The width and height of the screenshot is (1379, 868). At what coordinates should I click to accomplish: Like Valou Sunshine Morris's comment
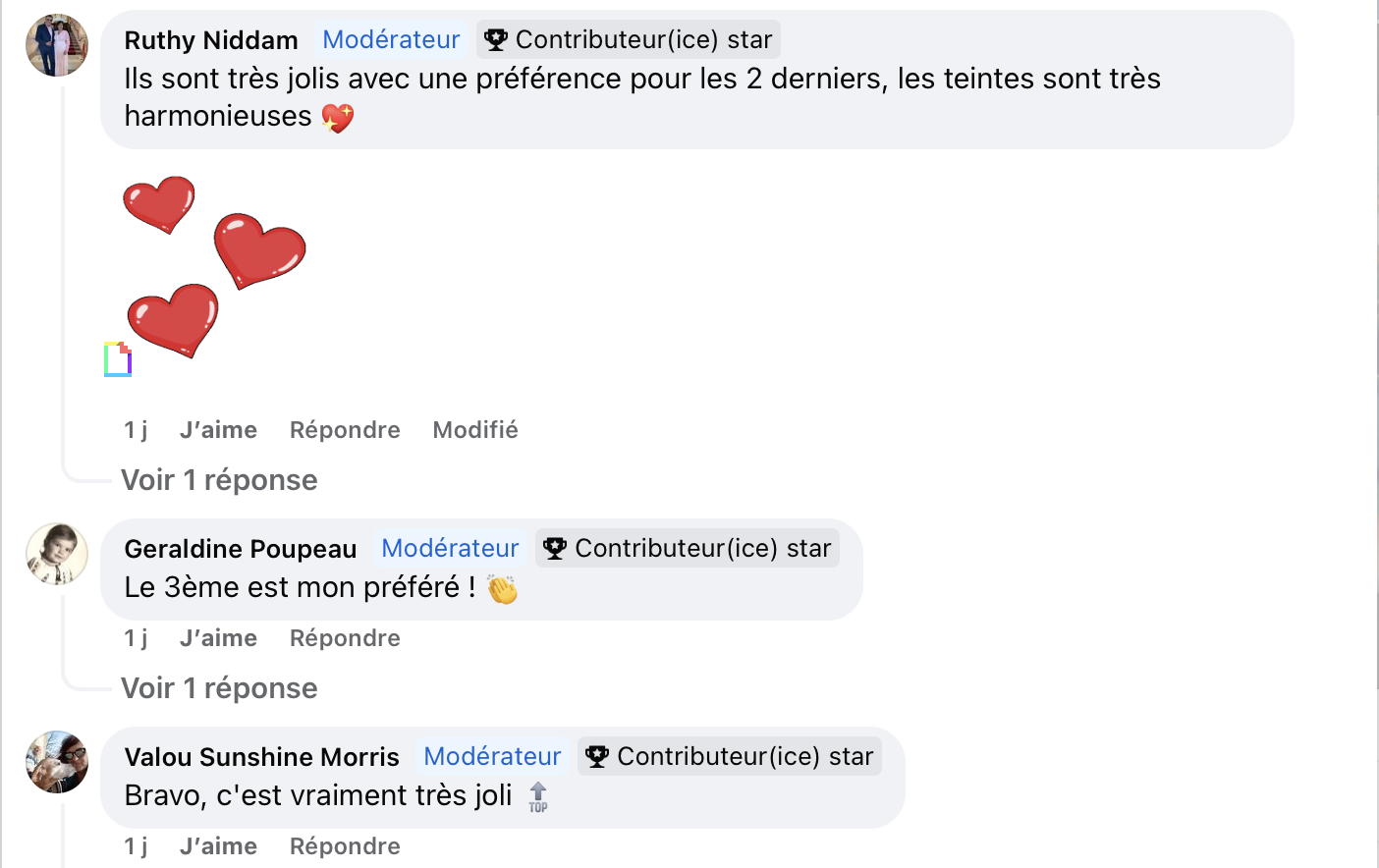218,846
